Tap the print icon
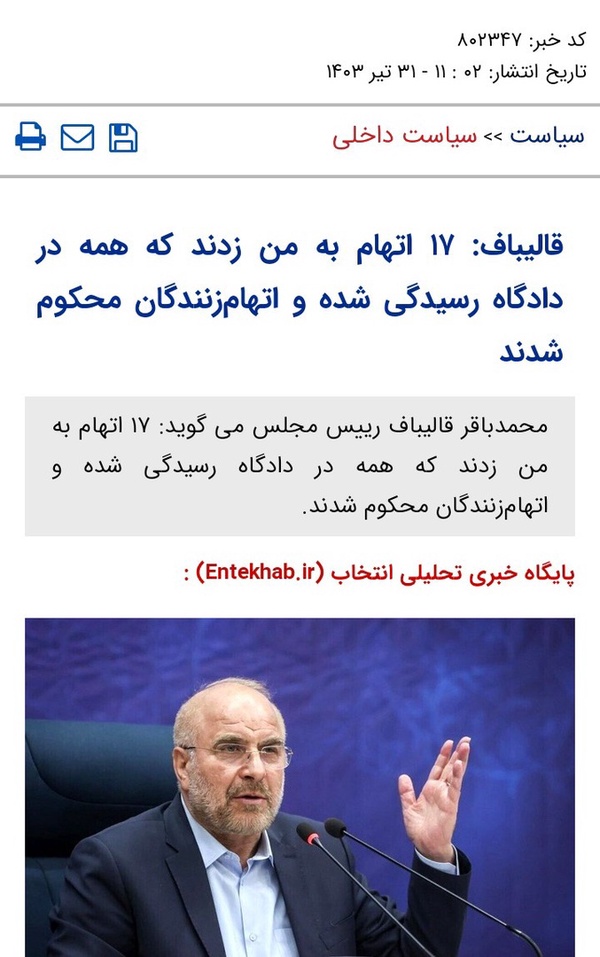The image size is (600, 957). pos(31,137)
